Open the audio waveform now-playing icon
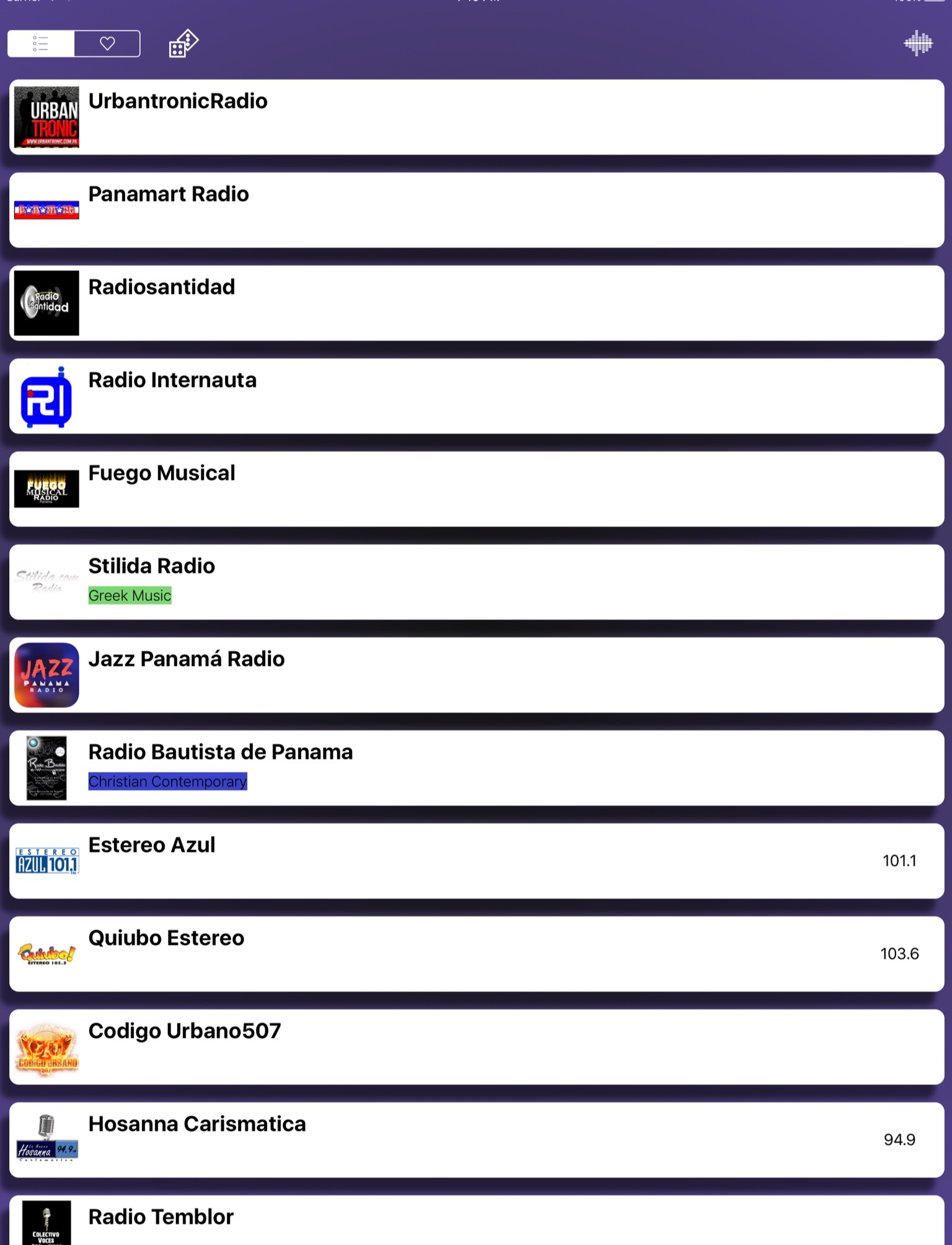The height and width of the screenshot is (1245, 952). (x=918, y=43)
